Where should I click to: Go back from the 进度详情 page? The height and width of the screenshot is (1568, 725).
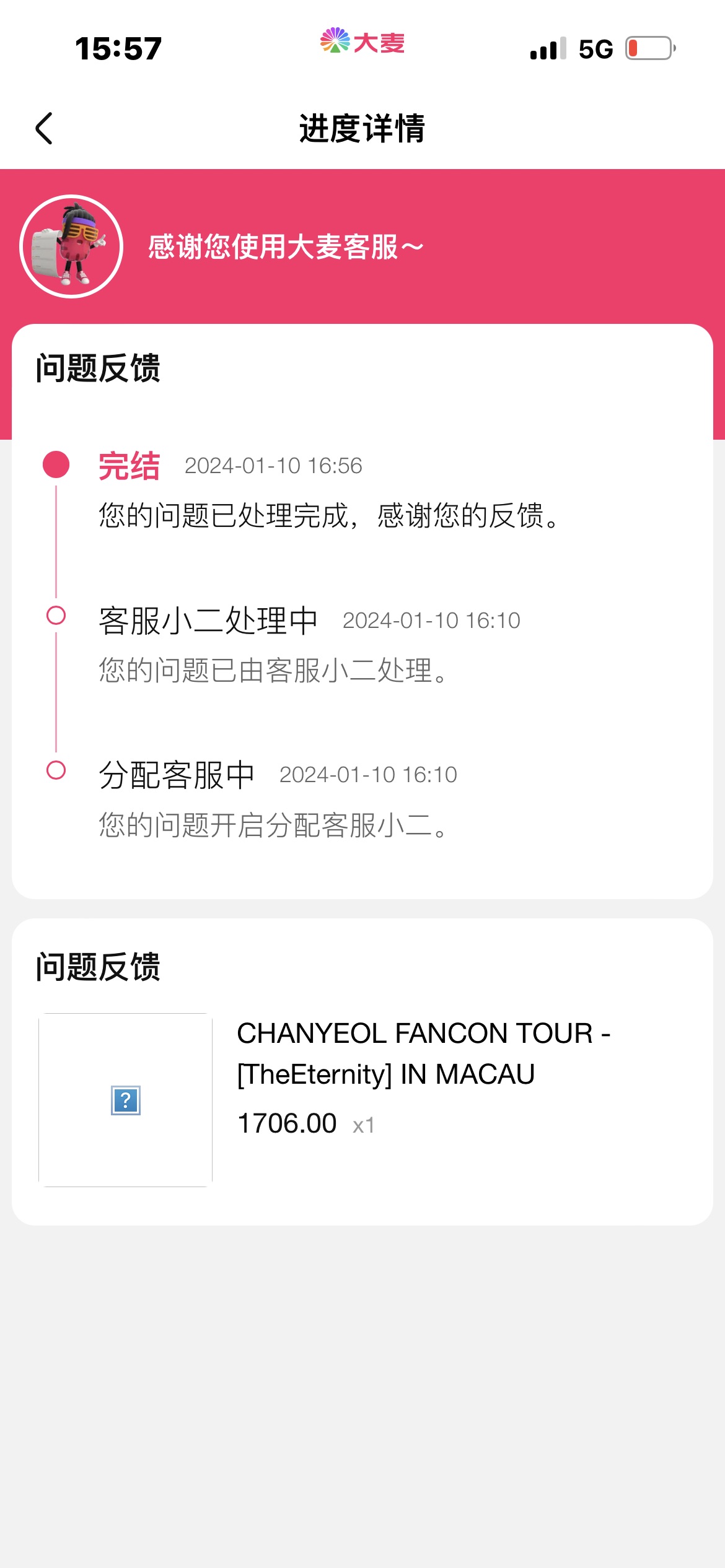(44, 129)
